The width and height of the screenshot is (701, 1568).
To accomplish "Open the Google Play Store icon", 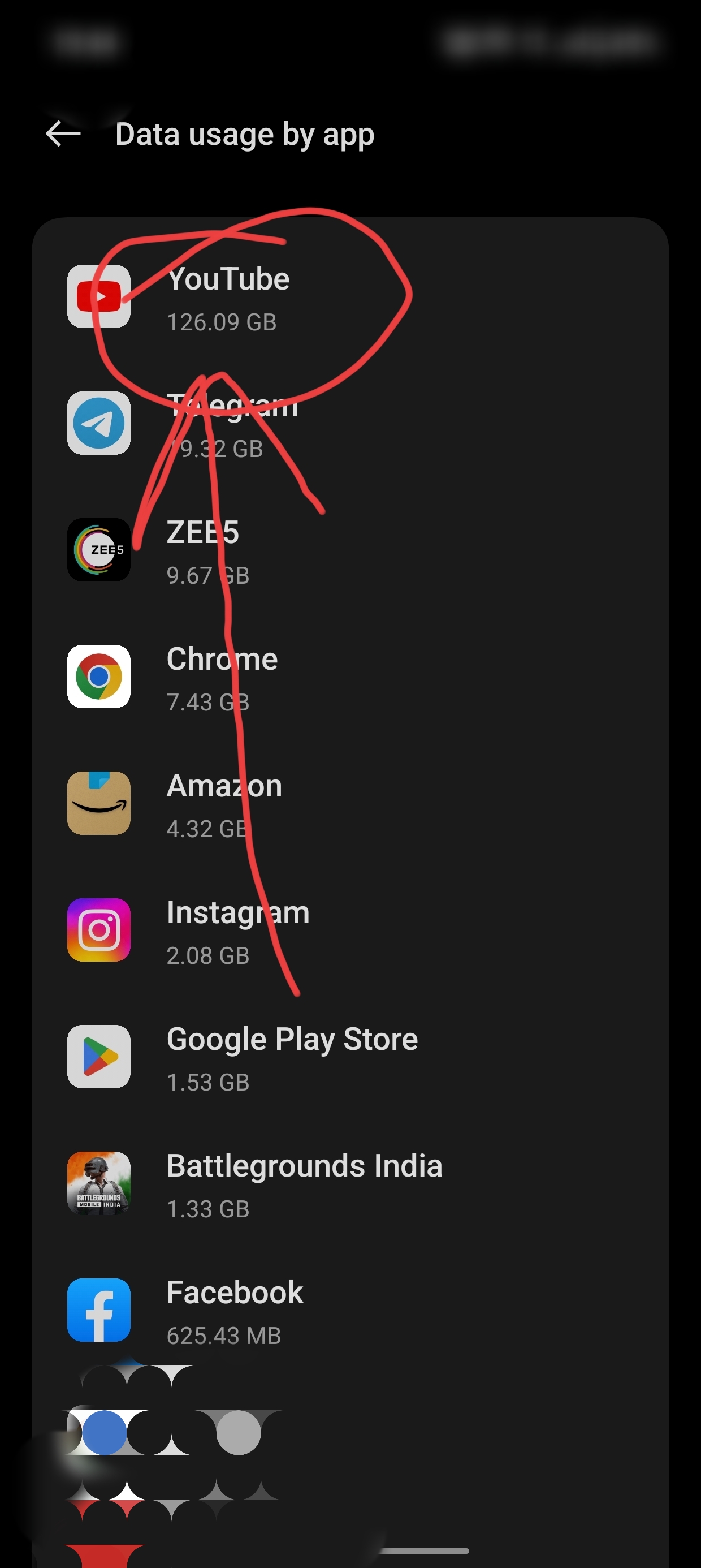I will pos(99,1057).
